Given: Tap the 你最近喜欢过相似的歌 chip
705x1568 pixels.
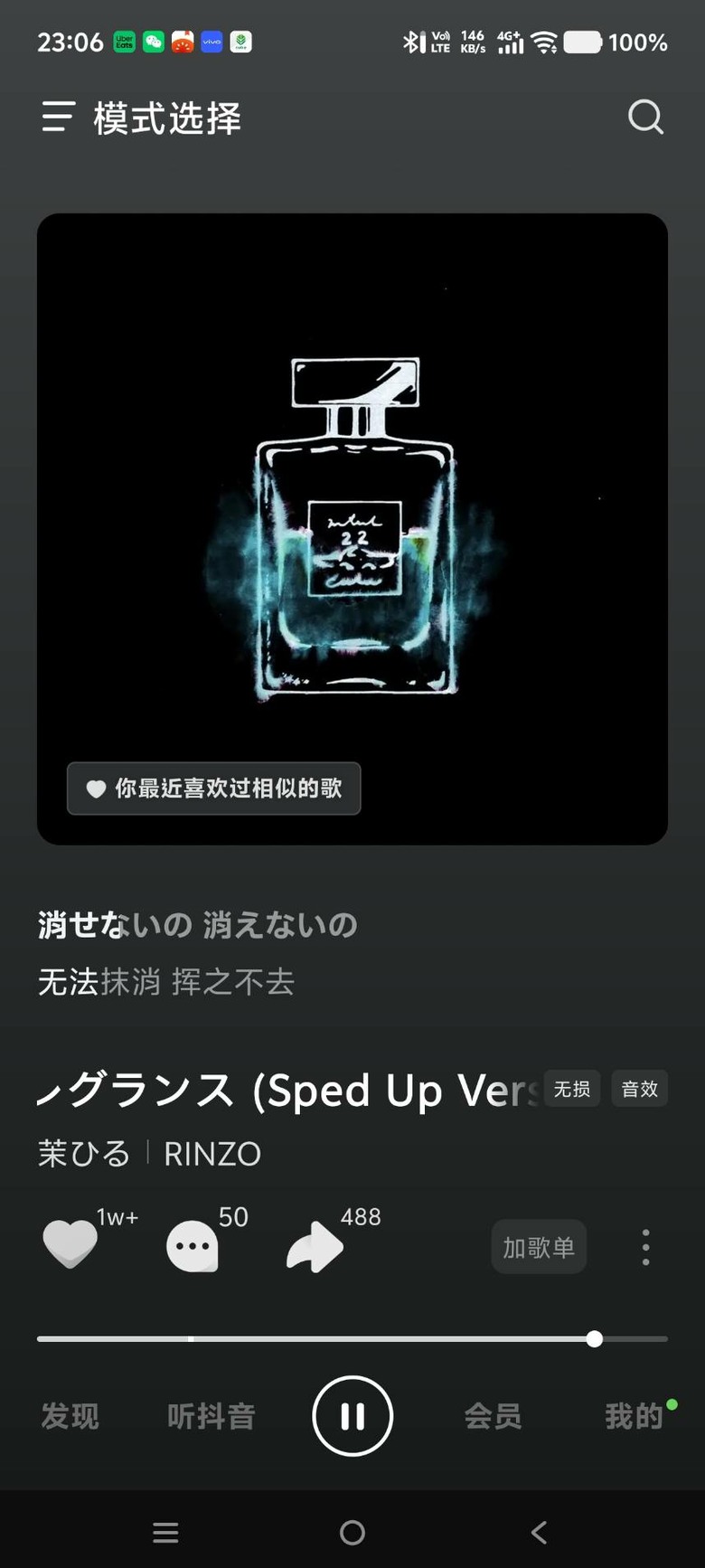Looking at the screenshot, I should click(x=214, y=789).
